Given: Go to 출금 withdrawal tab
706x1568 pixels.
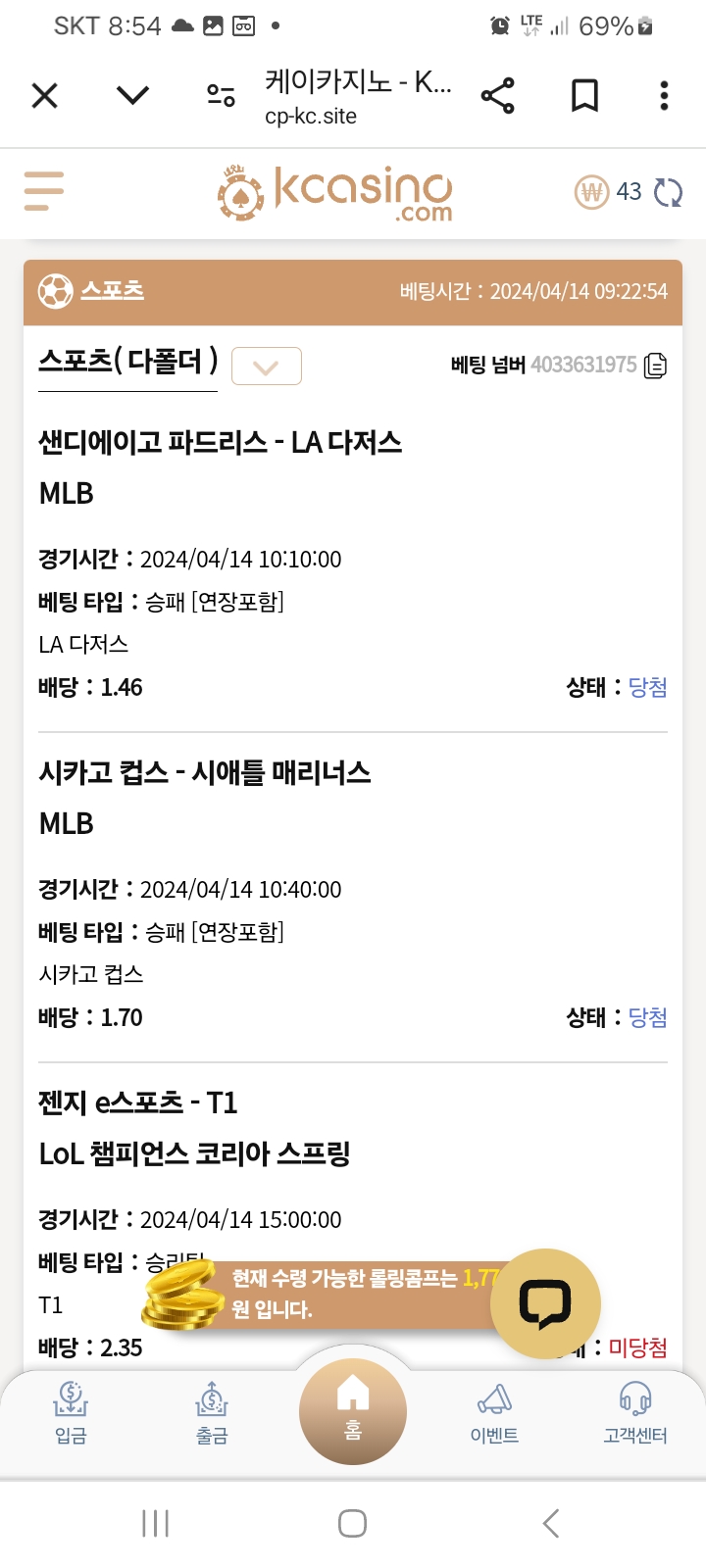Looking at the screenshot, I should point(212,1412).
